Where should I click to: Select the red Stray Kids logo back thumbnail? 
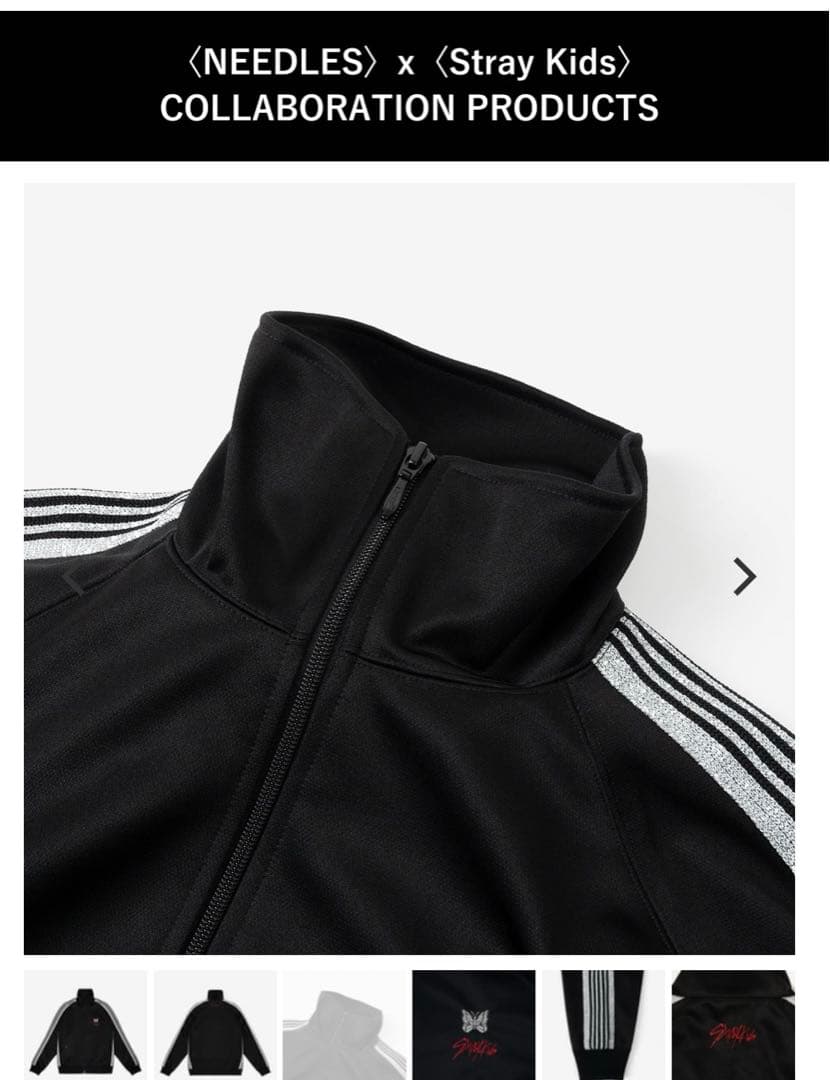click(x=732, y=1023)
